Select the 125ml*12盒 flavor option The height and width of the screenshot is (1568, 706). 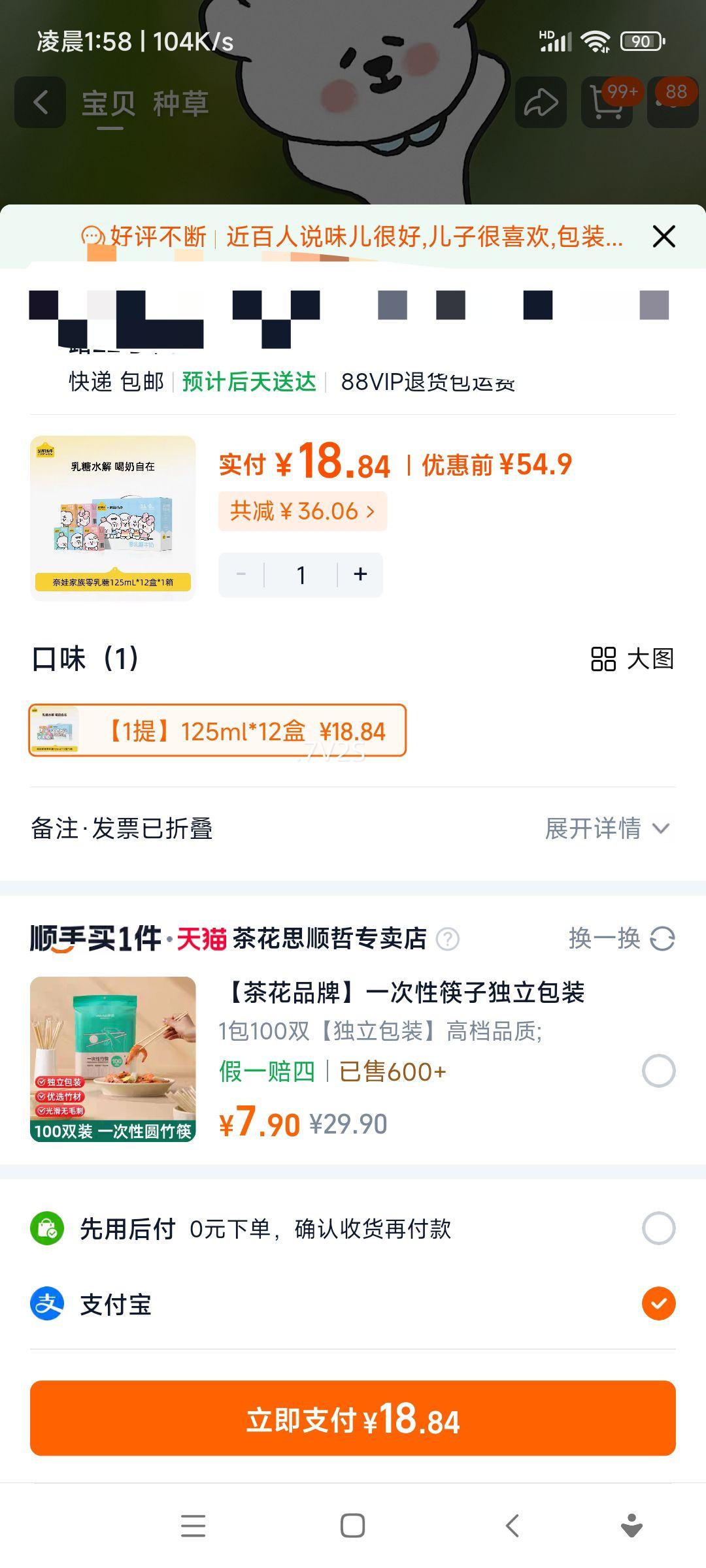click(218, 732)
